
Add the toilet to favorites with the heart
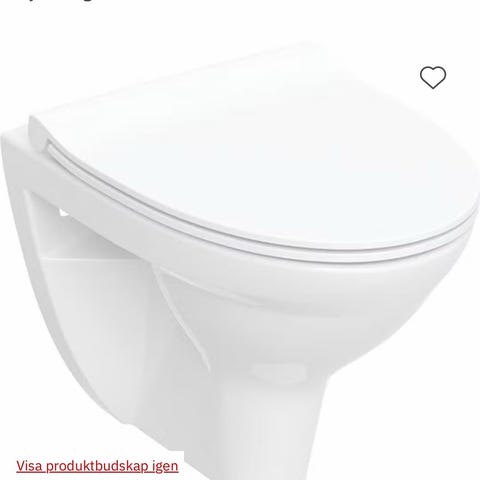[x=433, y=77]
